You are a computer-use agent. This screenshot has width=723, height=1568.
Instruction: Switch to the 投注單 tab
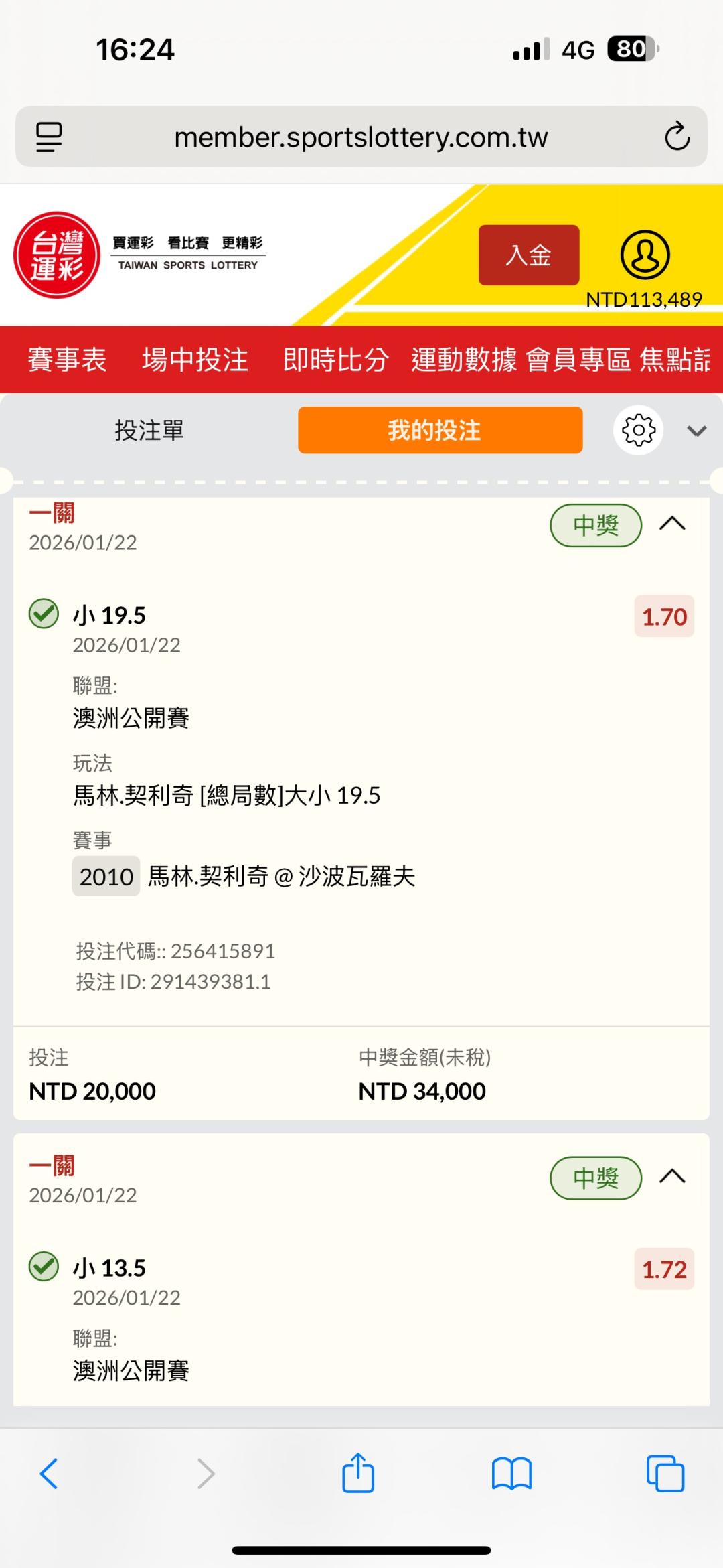[x=149, y=430]
